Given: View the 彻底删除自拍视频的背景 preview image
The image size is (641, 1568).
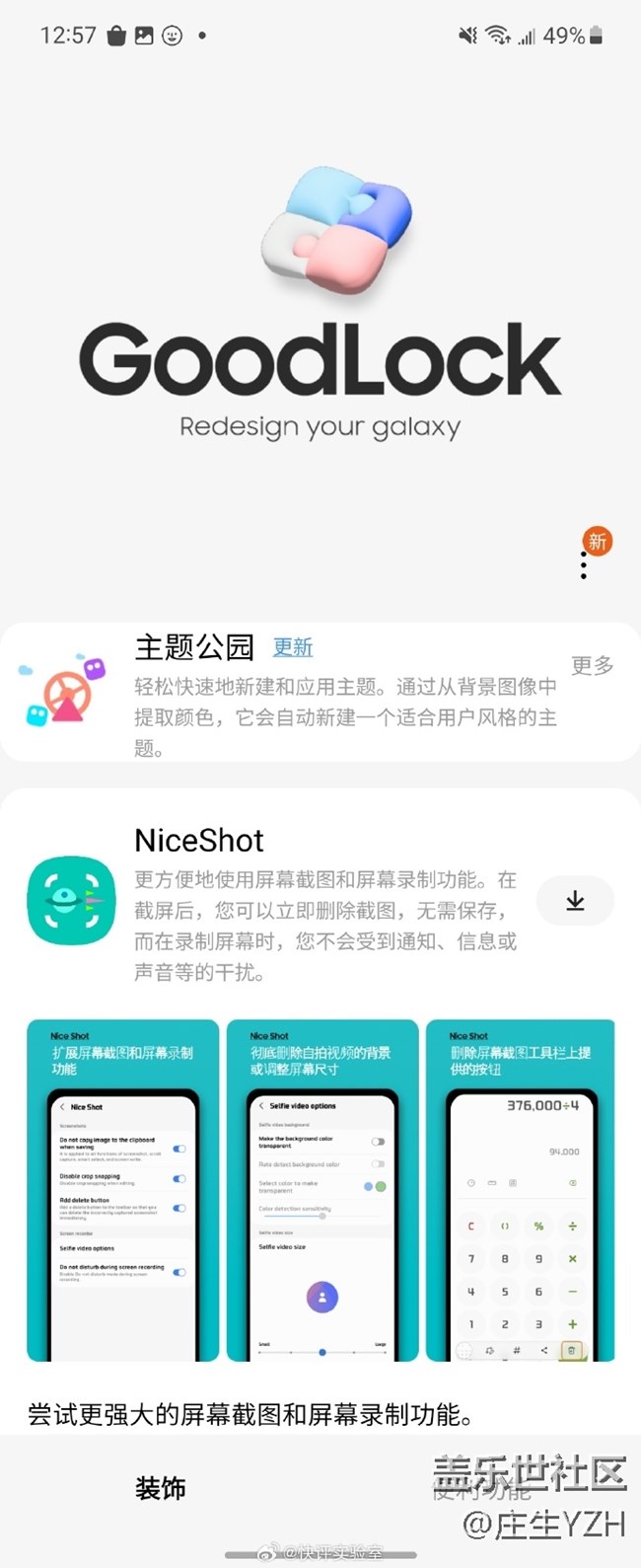Looking at the screenshot, I should (322, 1190).
